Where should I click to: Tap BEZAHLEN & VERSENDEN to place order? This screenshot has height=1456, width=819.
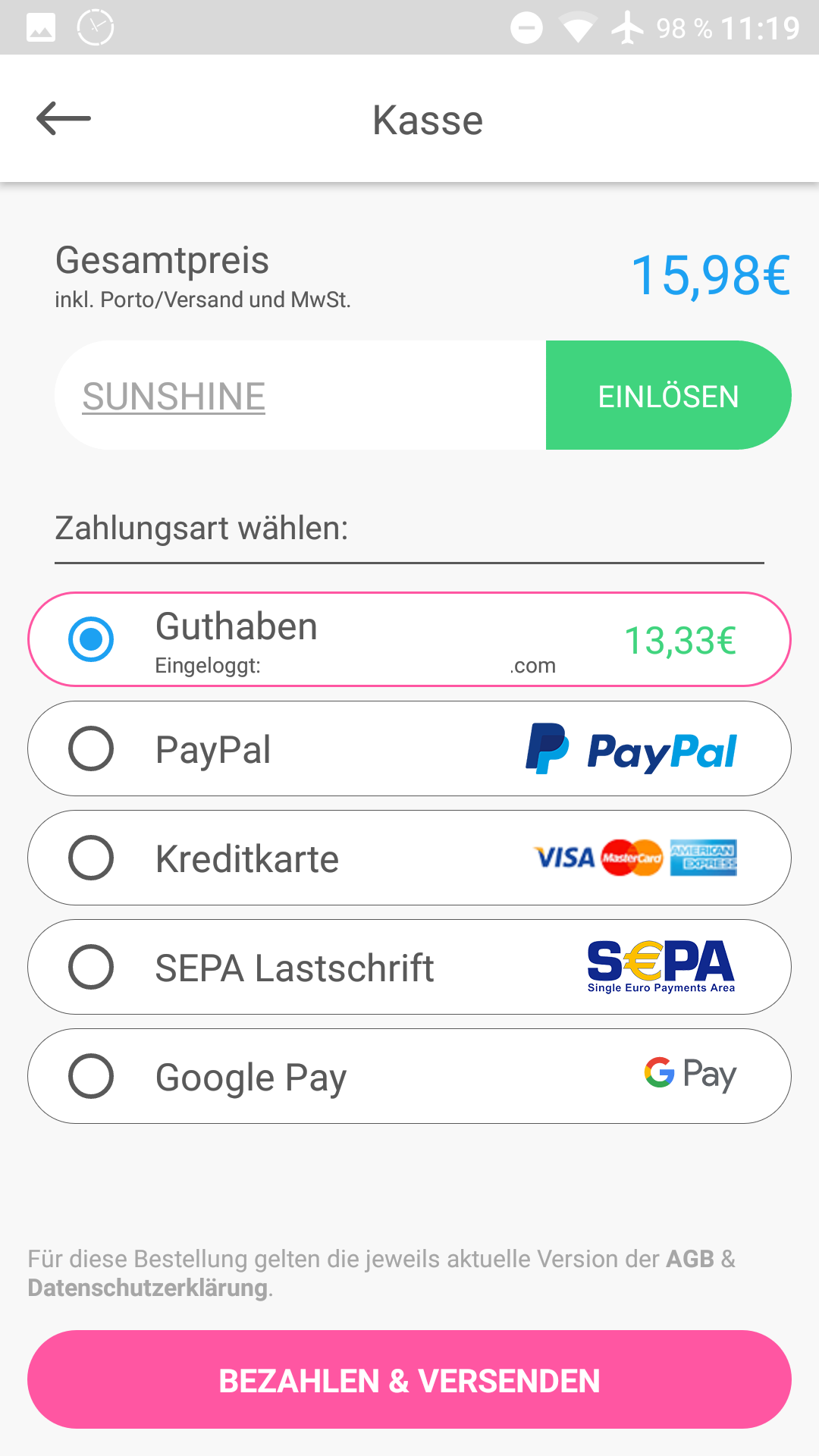coord(409,1379)
